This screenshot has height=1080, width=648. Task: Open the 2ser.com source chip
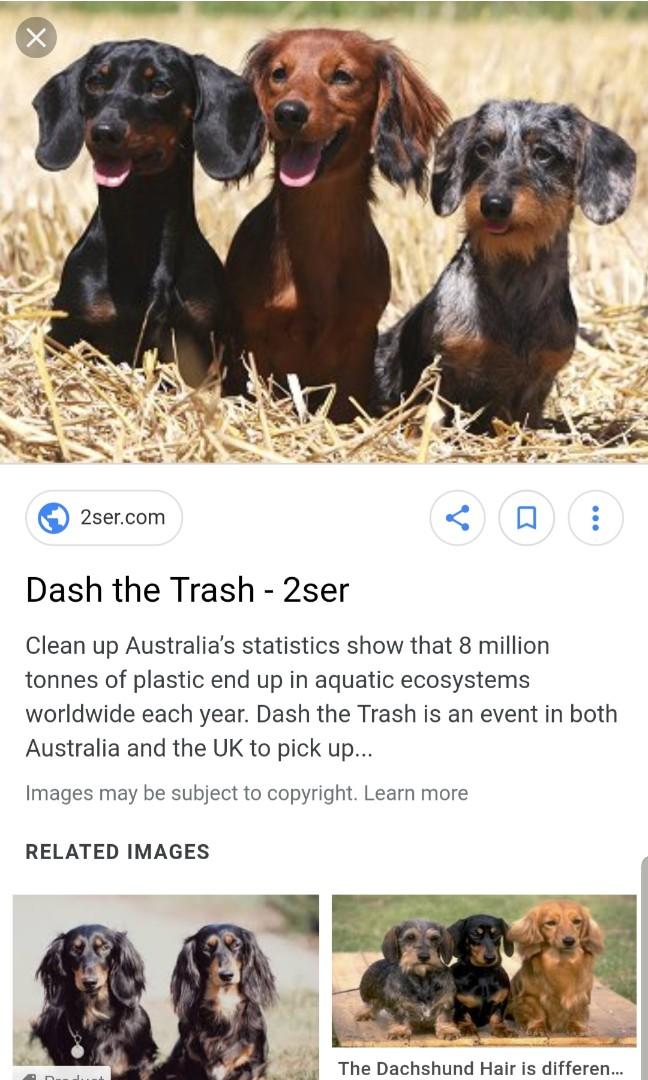(104, 517)
